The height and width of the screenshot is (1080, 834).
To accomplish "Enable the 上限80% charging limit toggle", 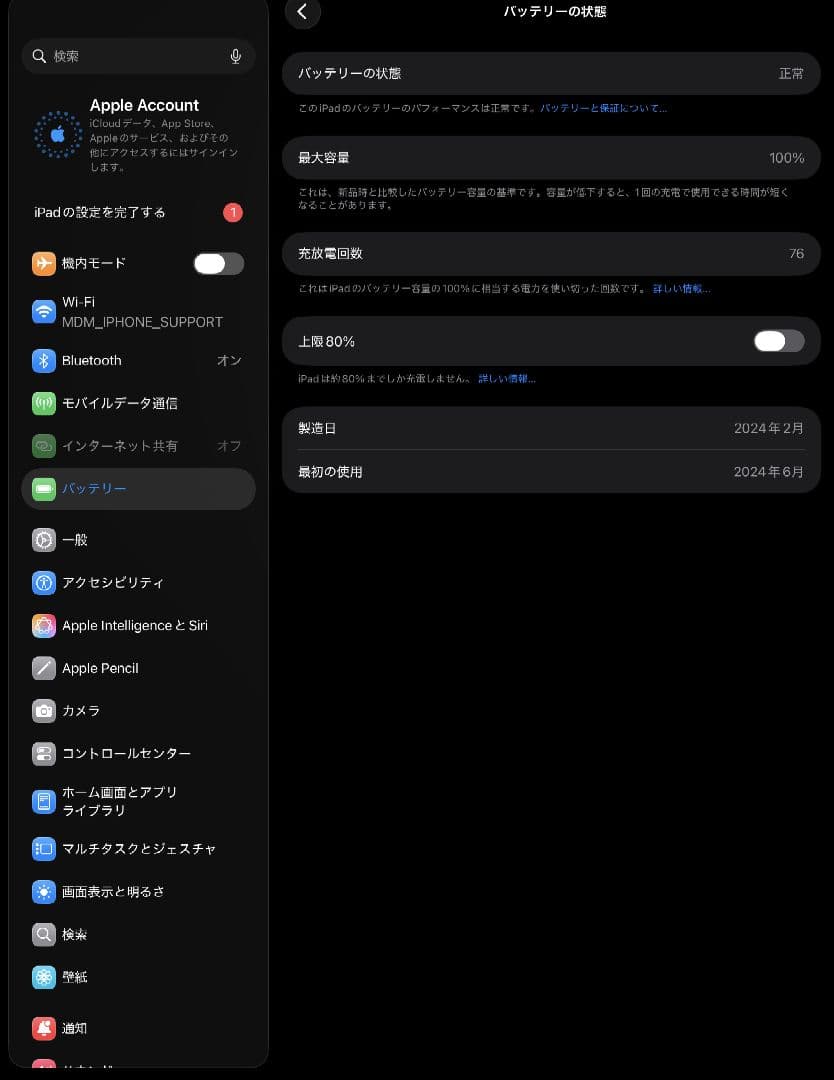I will pyautogui.click(x=778, y=341).
